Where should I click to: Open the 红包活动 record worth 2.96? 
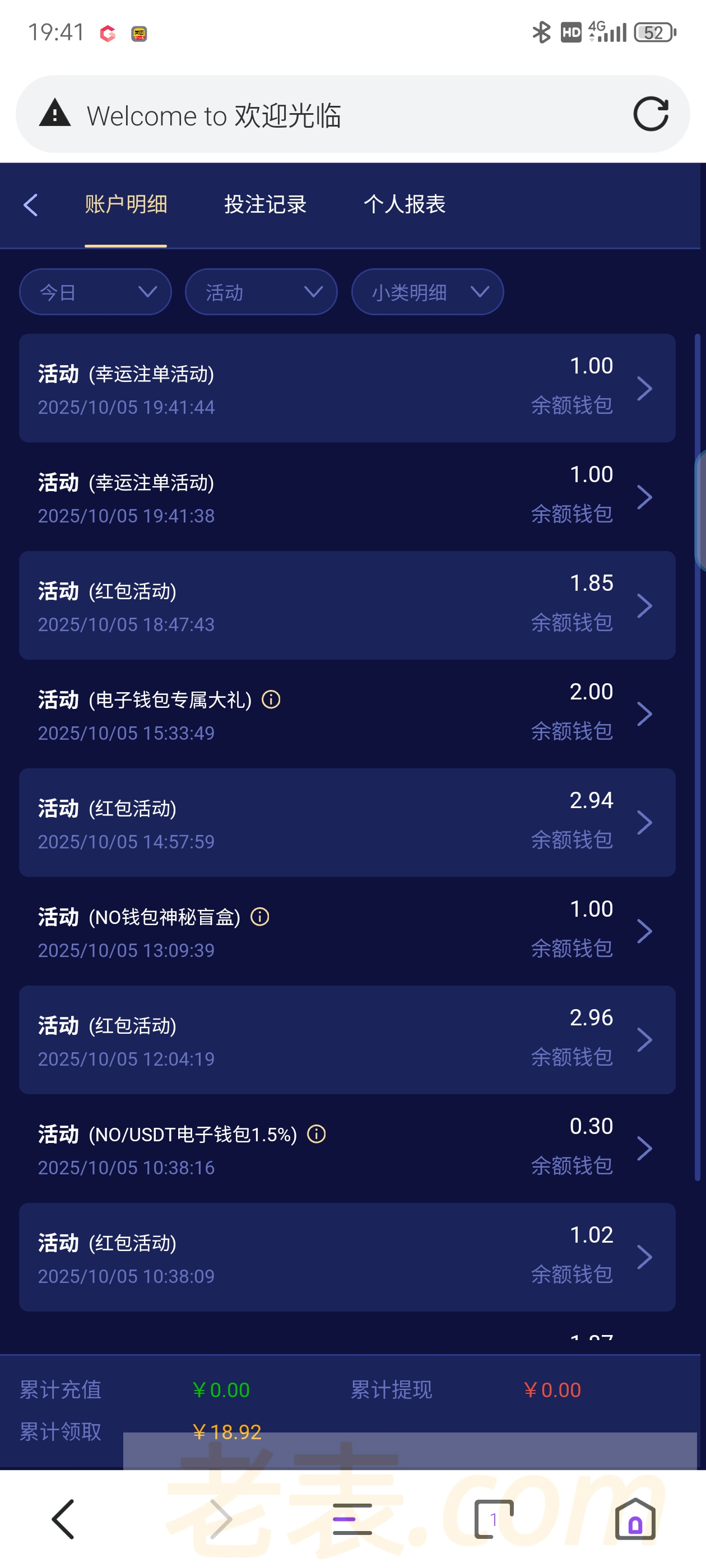pyautogui.click(x=347, y=1040)
